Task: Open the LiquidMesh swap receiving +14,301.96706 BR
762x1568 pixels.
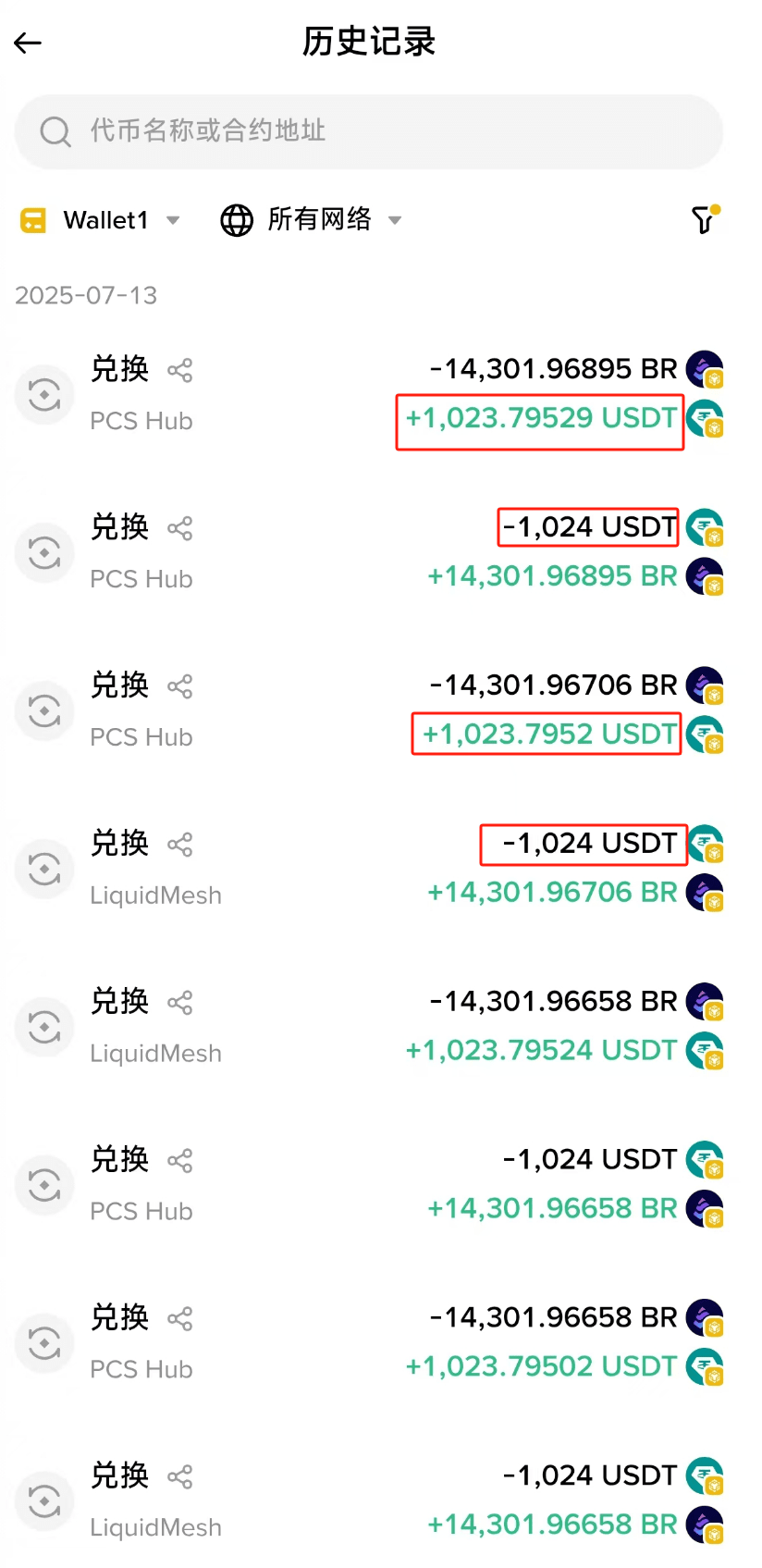Action: 370,869
